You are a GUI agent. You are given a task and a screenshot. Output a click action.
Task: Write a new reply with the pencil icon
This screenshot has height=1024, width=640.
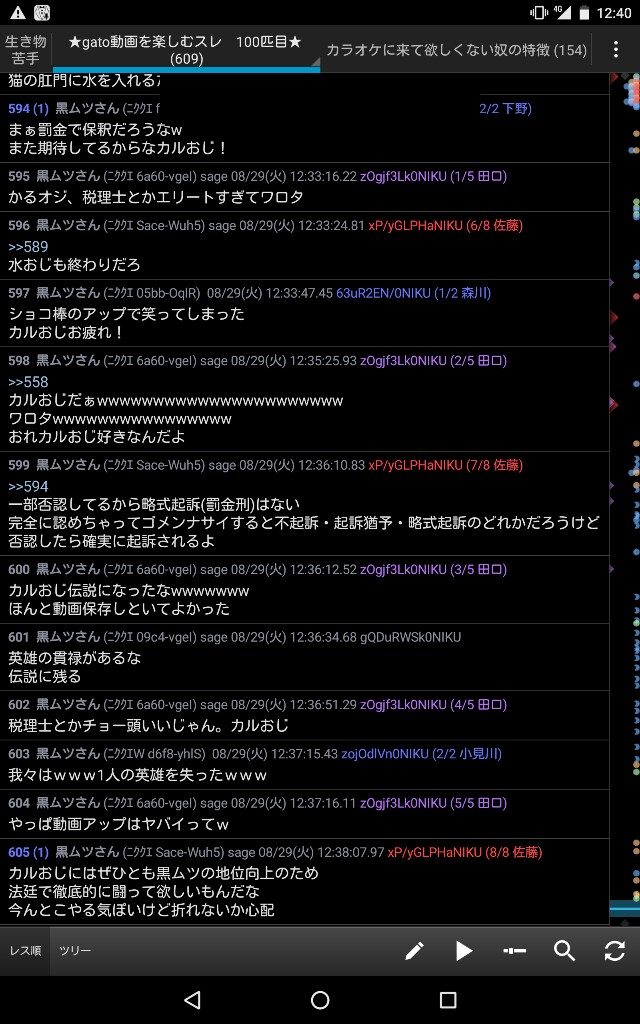pos(414,950)
